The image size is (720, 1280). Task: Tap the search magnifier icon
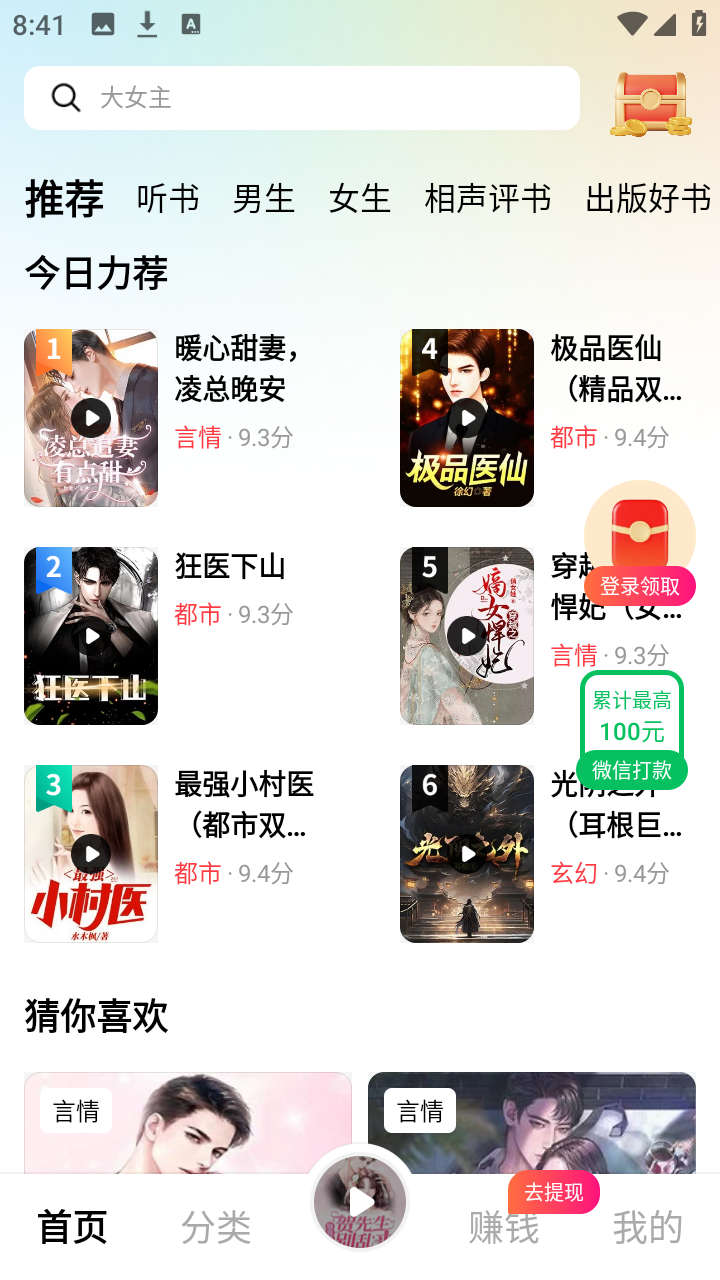tap(66, 98)
